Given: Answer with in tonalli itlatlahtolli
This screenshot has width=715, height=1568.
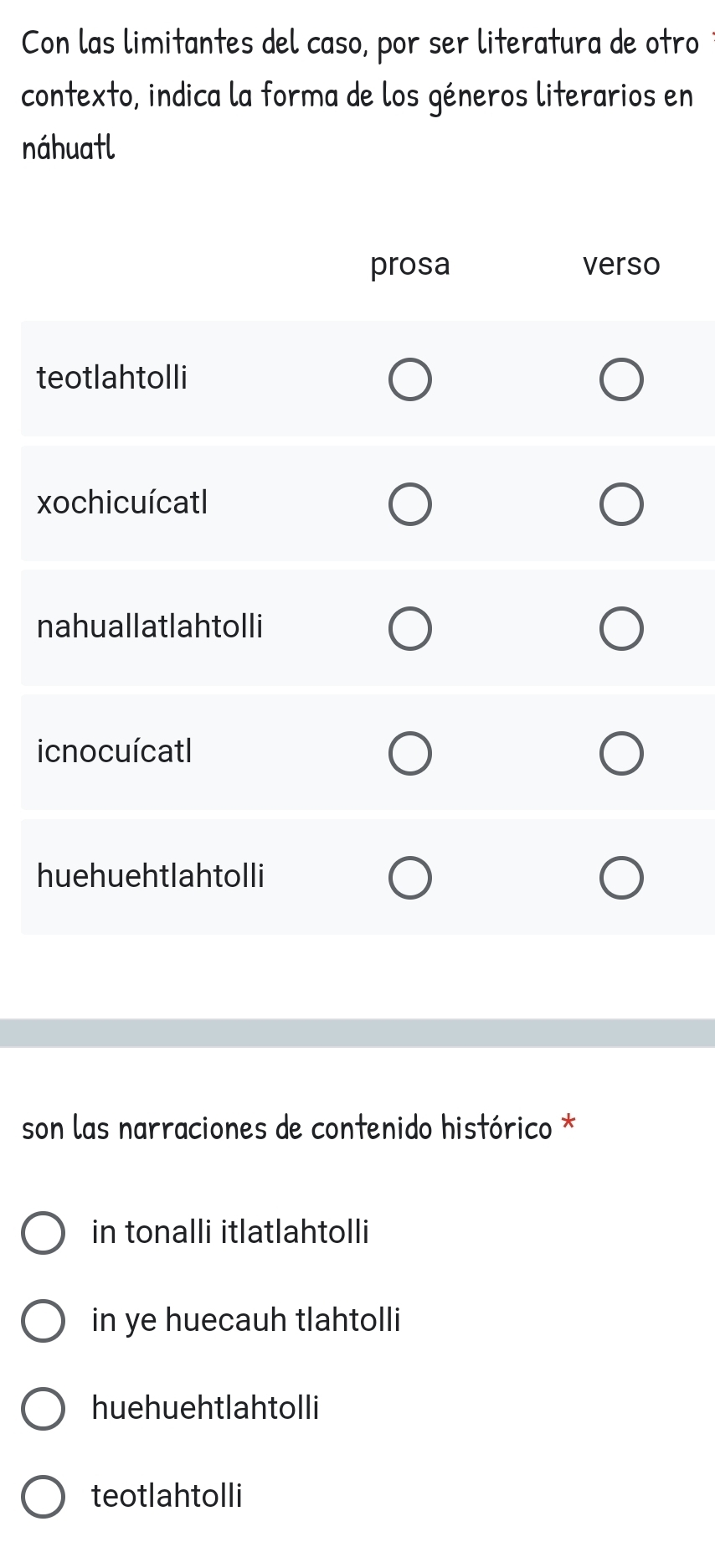Looking at the screenshot, I should click(x=43, y=1233).
